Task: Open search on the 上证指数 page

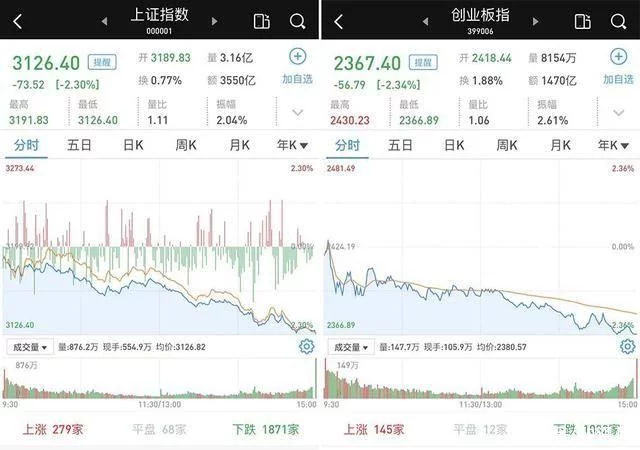Action: [x=297, y=21]
